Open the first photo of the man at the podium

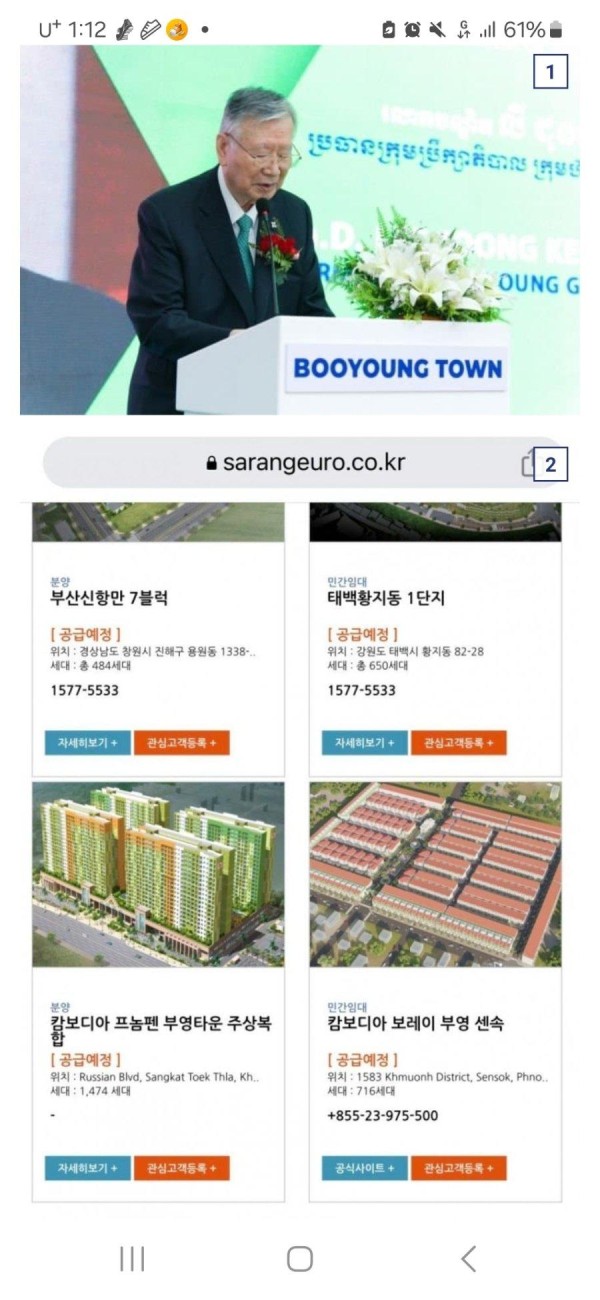[x=300, y=230]
